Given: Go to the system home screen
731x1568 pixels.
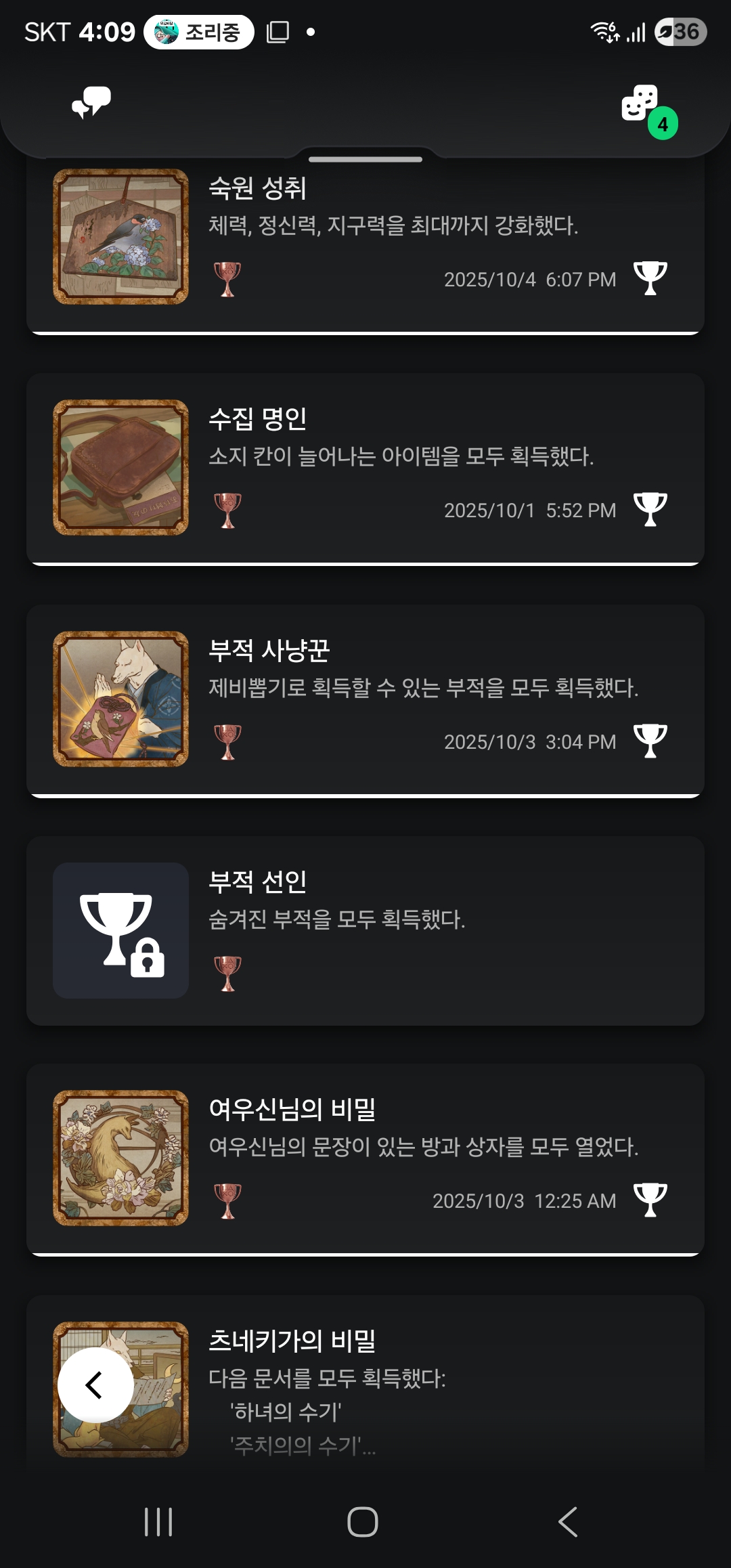Looking at the screenshot, I should 363,1522.
